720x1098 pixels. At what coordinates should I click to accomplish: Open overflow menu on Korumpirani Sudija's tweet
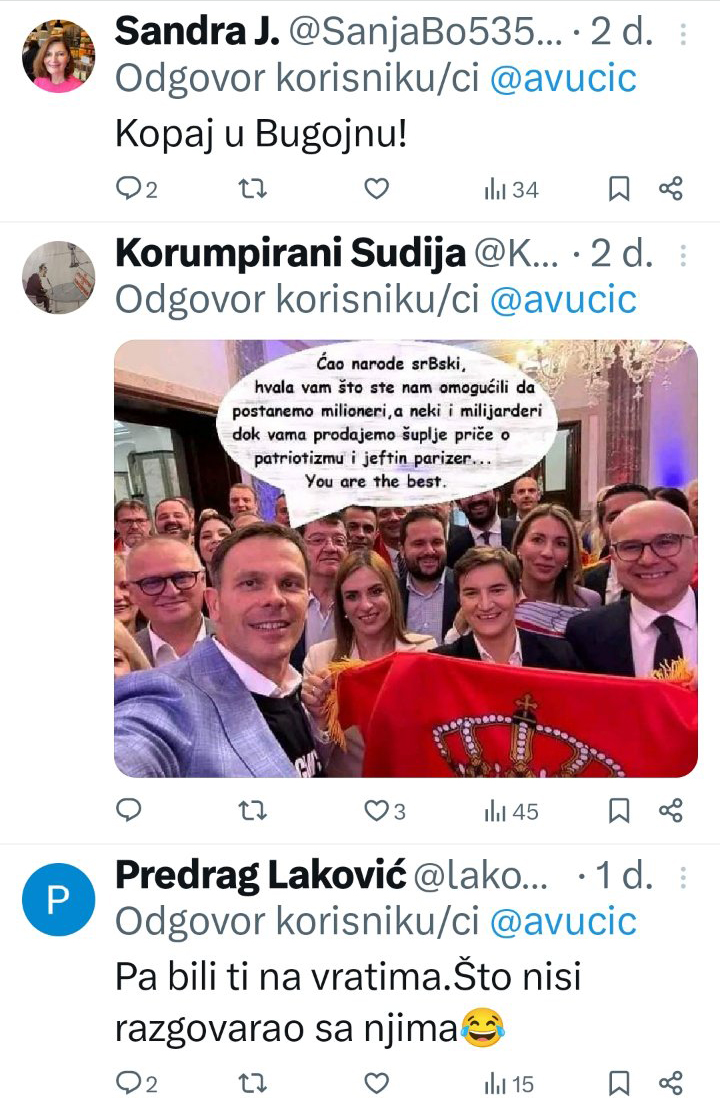[683, 255]
